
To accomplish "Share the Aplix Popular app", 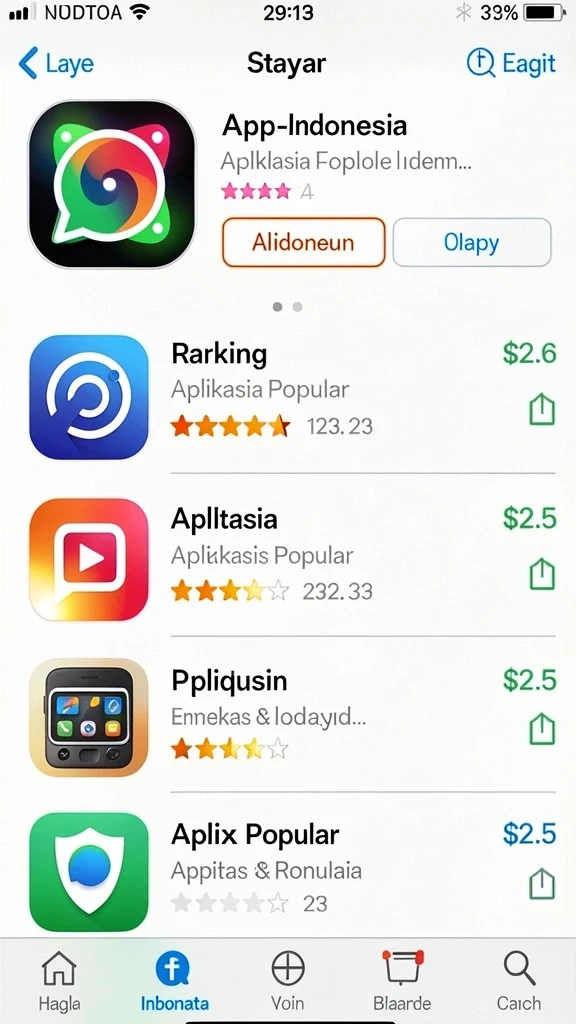I will 541,885.
